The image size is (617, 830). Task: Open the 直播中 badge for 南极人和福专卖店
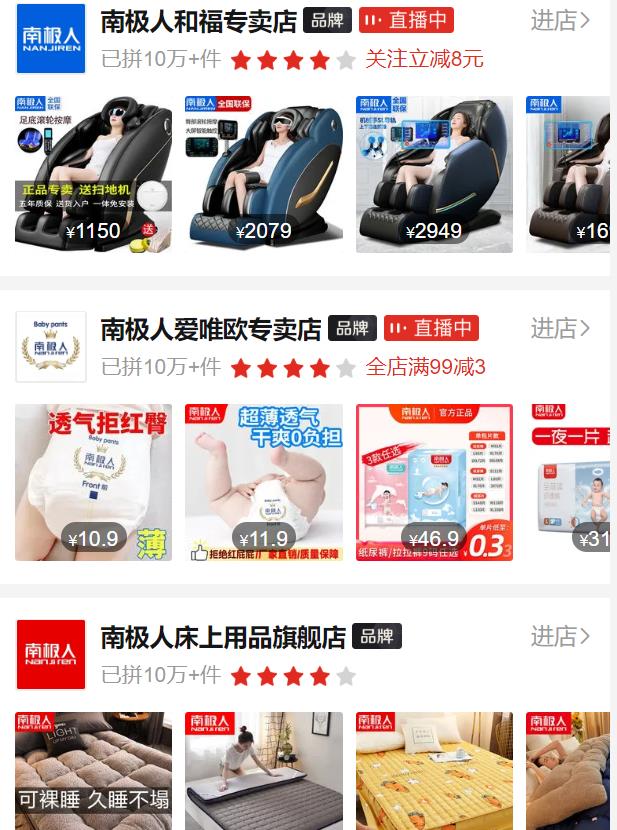tap(406, 21)
